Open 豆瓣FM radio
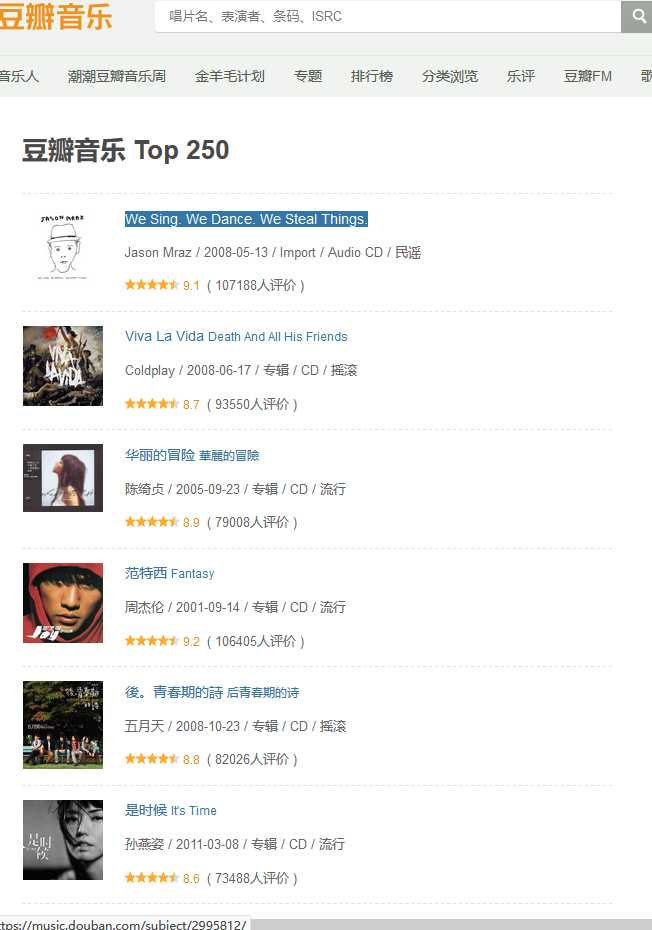652x930 pixels. (588, 76)
